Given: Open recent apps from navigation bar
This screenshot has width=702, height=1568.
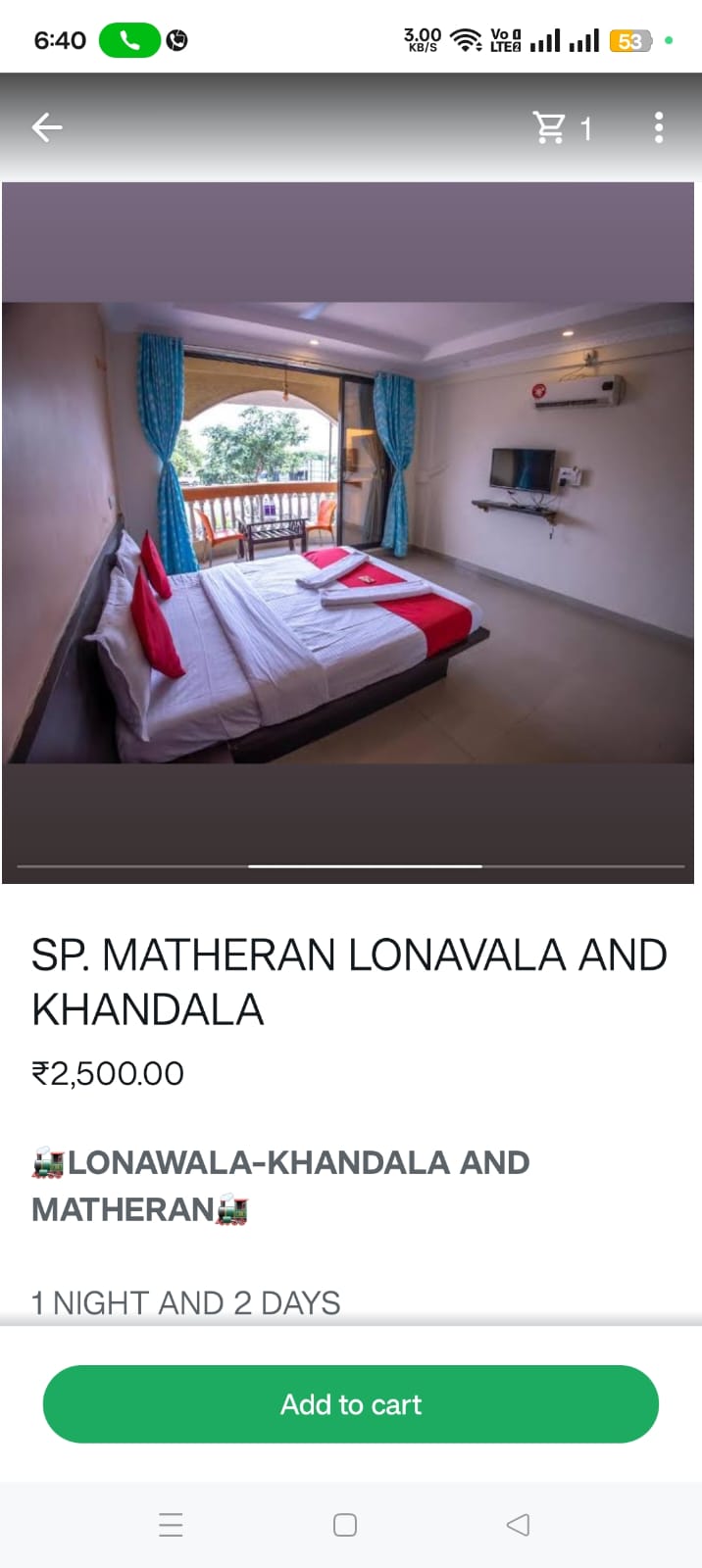Looking at the screenshot, I should (171, 1525).
